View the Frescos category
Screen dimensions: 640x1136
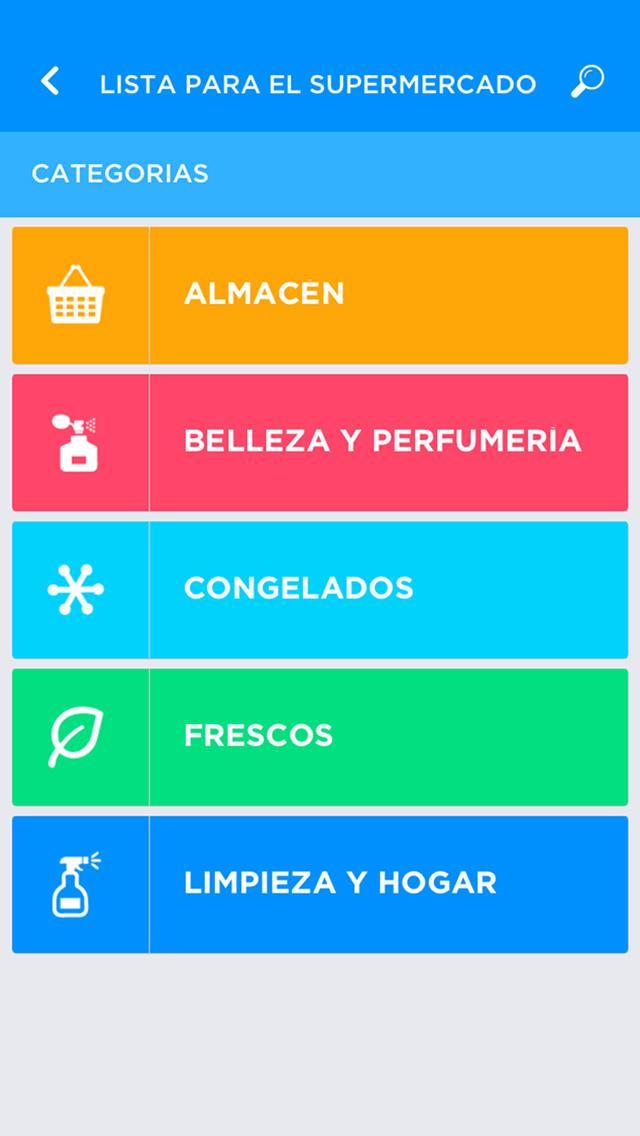320,736
